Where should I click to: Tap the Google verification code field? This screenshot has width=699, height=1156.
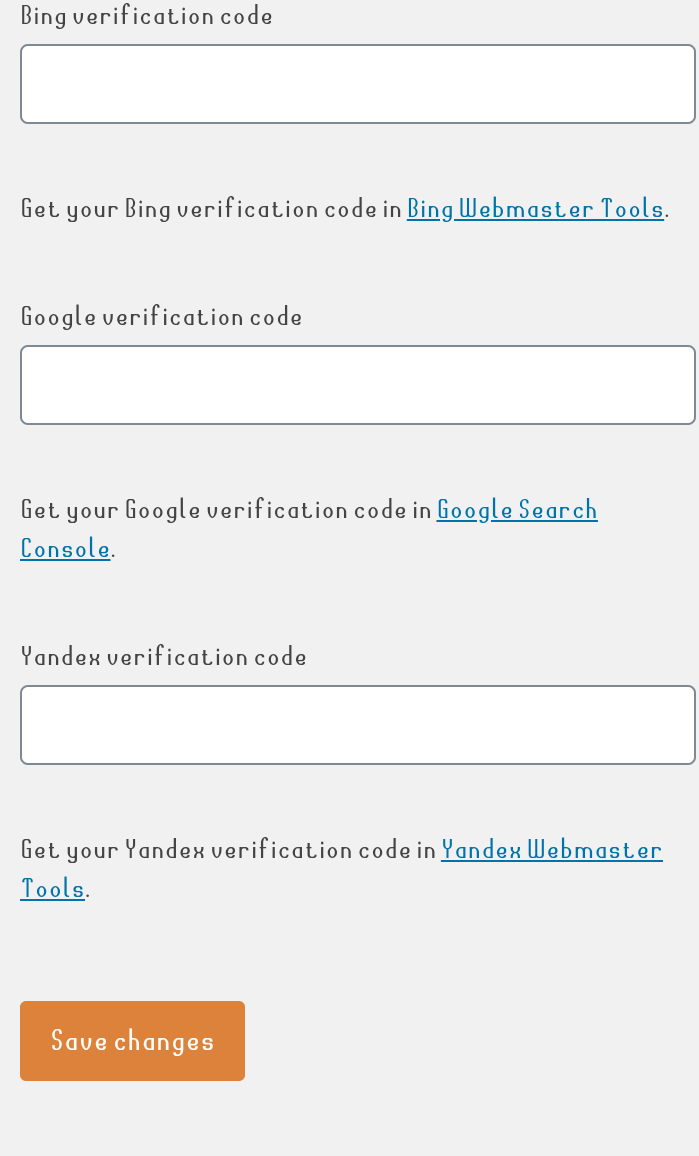click(357, 385)
